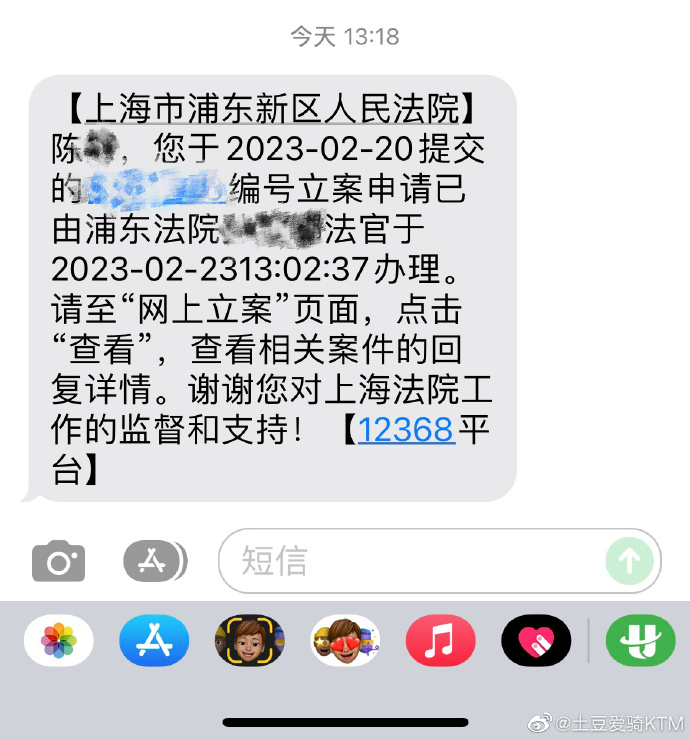The width and height of the screenshot is (690, 740).
Task: Tap the 12368 phone number link
Action: [406, 429]
